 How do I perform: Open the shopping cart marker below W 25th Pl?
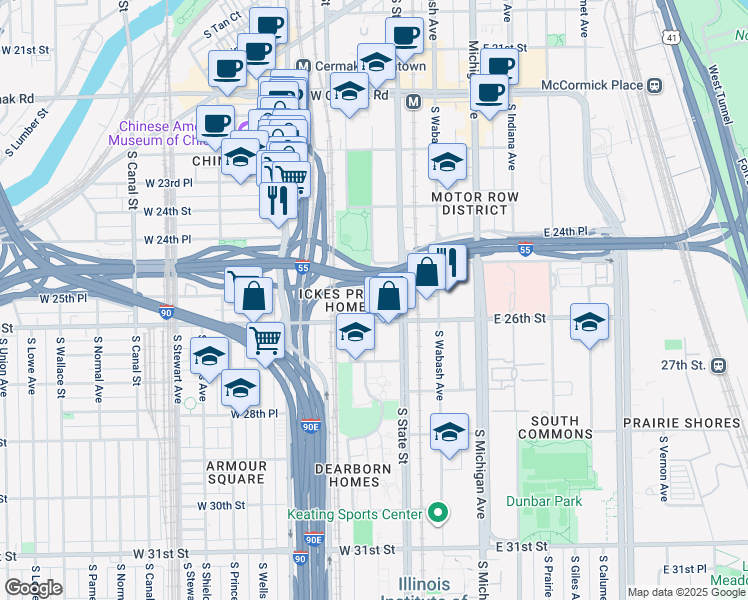[x=266, y=342]
